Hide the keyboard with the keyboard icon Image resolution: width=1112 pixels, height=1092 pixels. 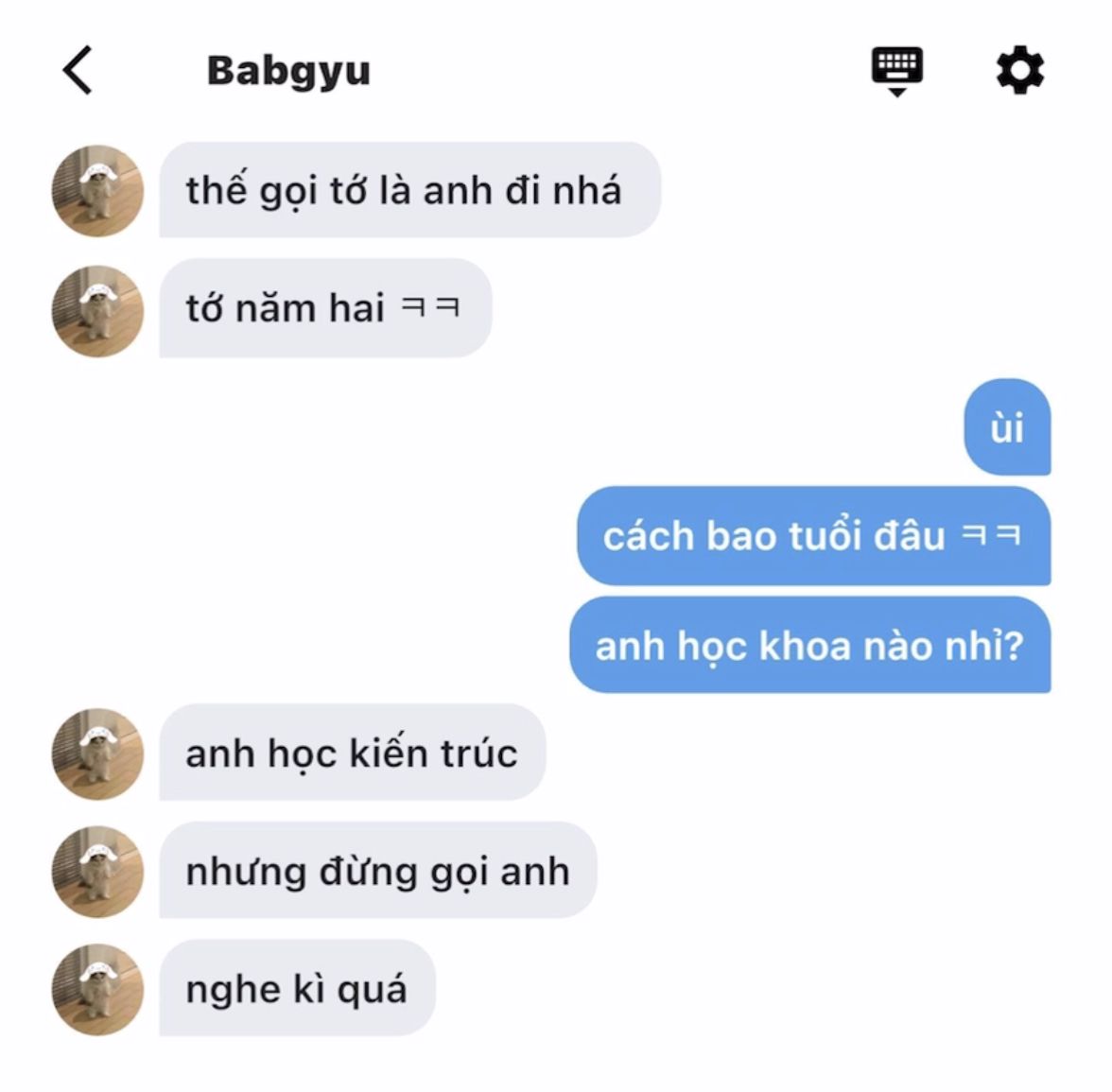click(896, 72)
